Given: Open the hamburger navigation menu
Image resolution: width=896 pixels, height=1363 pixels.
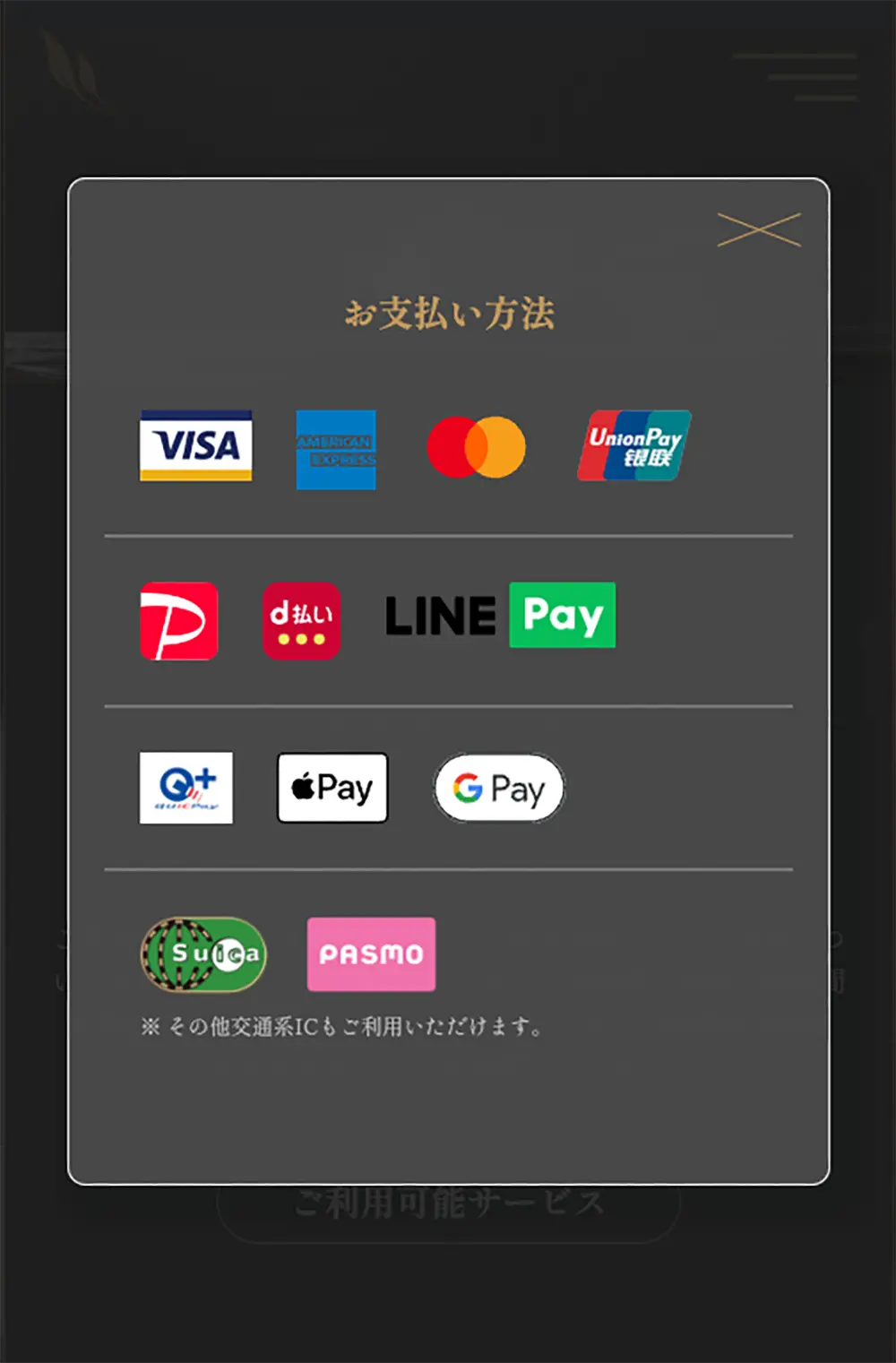Looking at the screenshot, I should tap(795, 78).
